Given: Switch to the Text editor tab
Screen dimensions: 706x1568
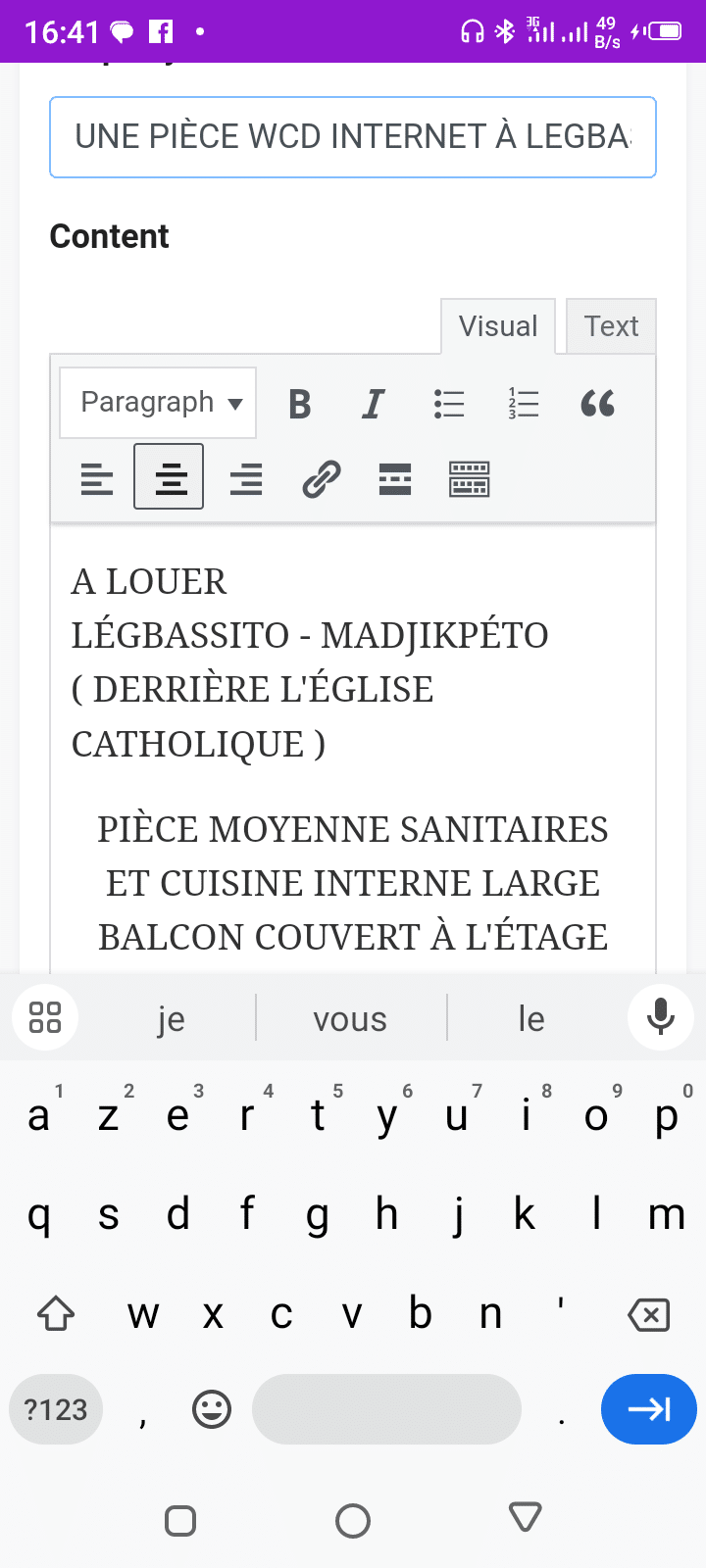Looking at the screenshot, I should point(611,326).
